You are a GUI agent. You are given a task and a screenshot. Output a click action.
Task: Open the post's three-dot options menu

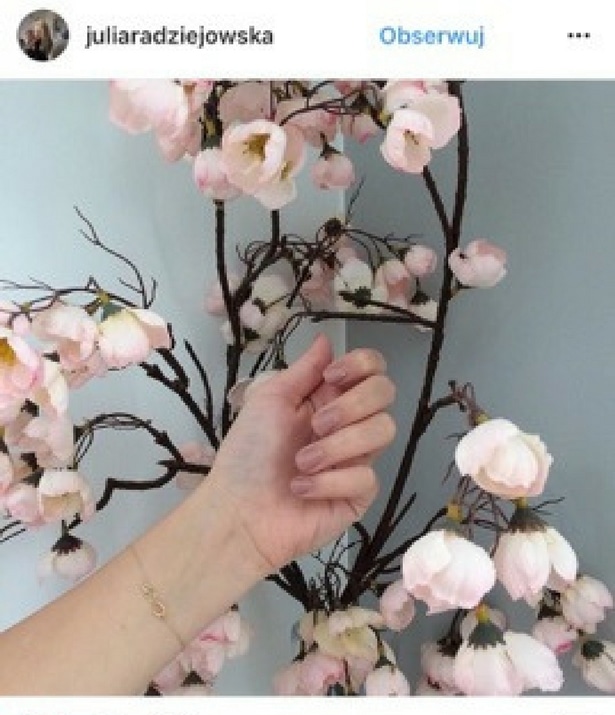[578, 37]
